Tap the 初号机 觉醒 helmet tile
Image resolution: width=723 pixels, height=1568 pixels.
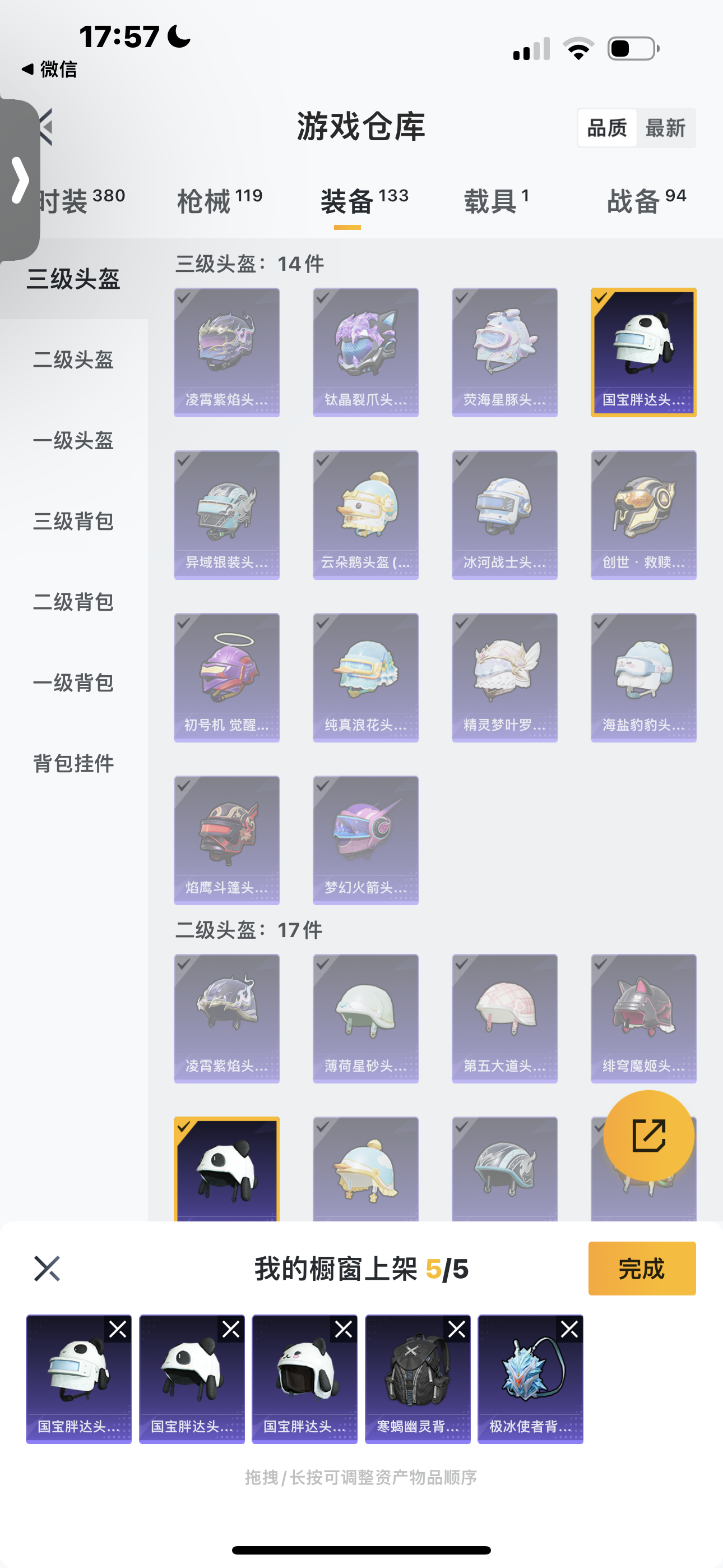pyautogui.click(x=226, y=677)
